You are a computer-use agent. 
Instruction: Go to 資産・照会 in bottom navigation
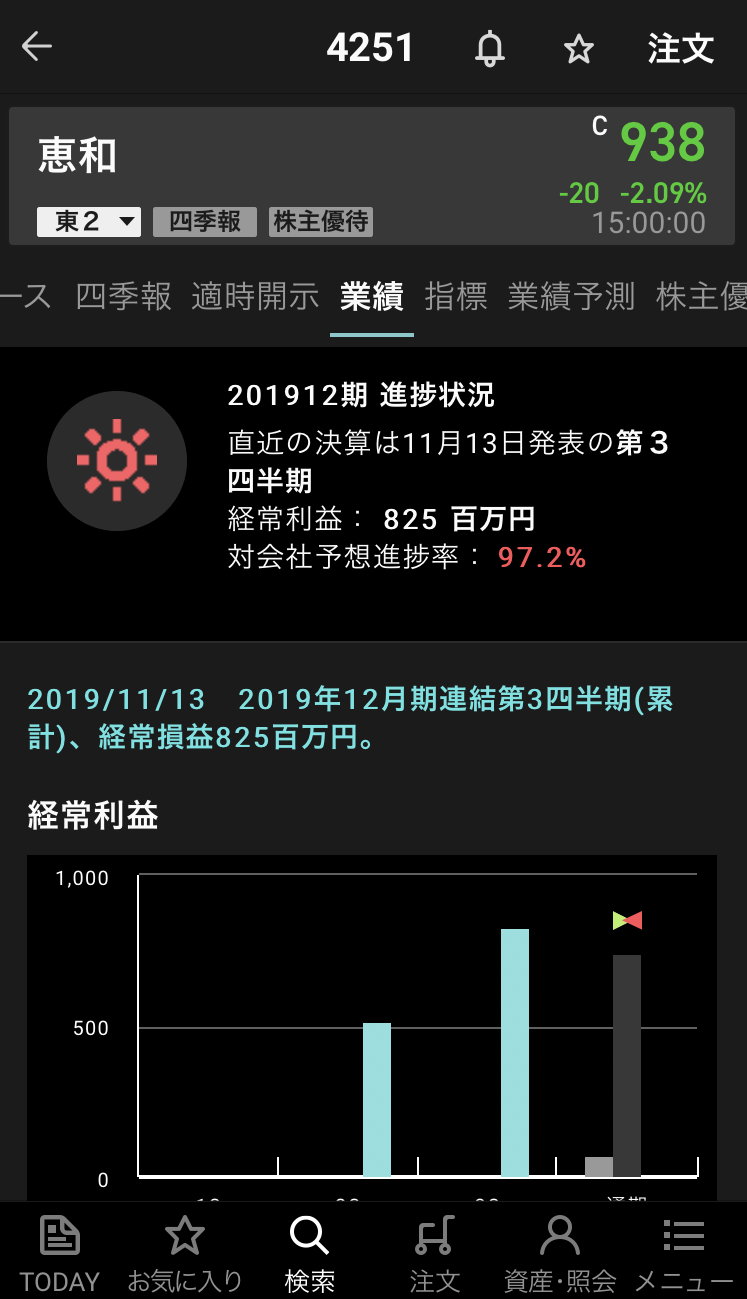559,1252
